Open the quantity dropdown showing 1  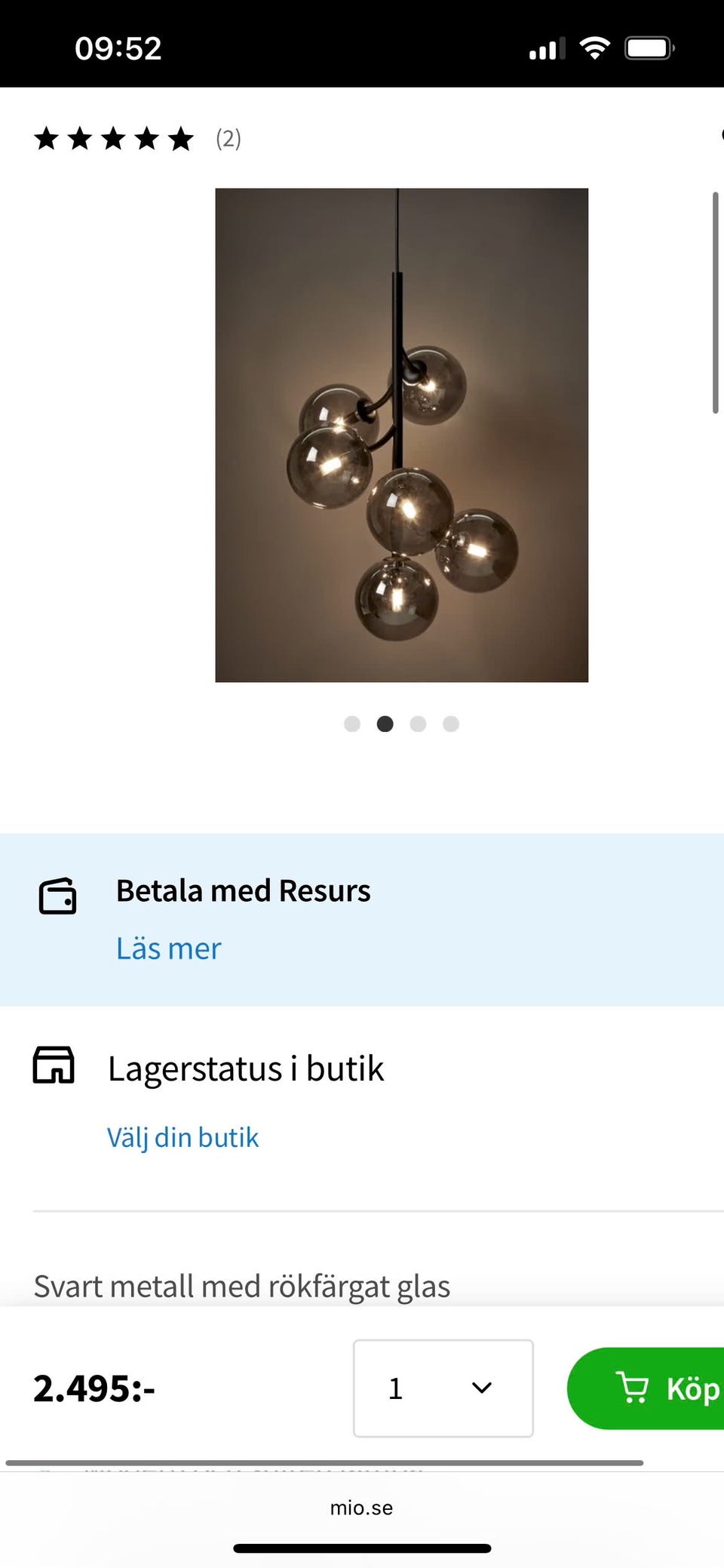tap(443, 1388)
